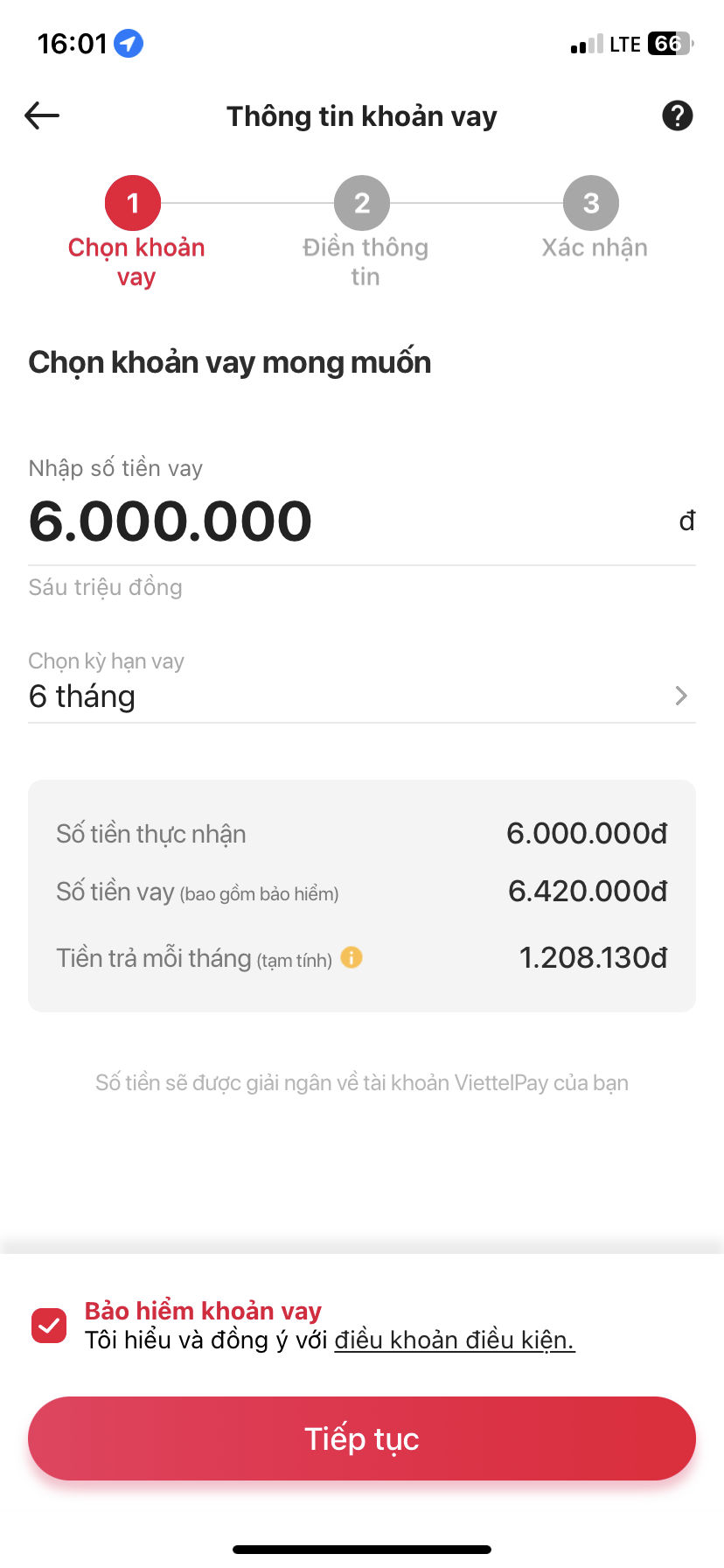
Task: Tap the Tiếp tục button
Action: point(362,1438)
